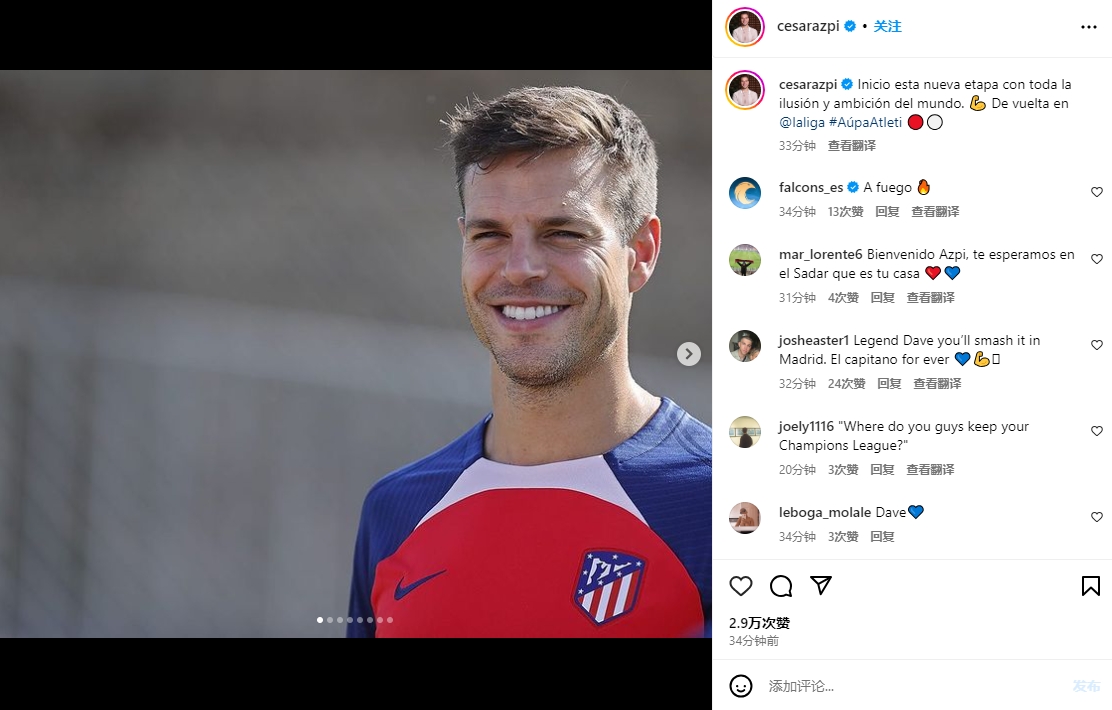The width and height of the screenshot is (1112, 710).
Task: Share the post via paper plane icon
Action: click(821, 586)
